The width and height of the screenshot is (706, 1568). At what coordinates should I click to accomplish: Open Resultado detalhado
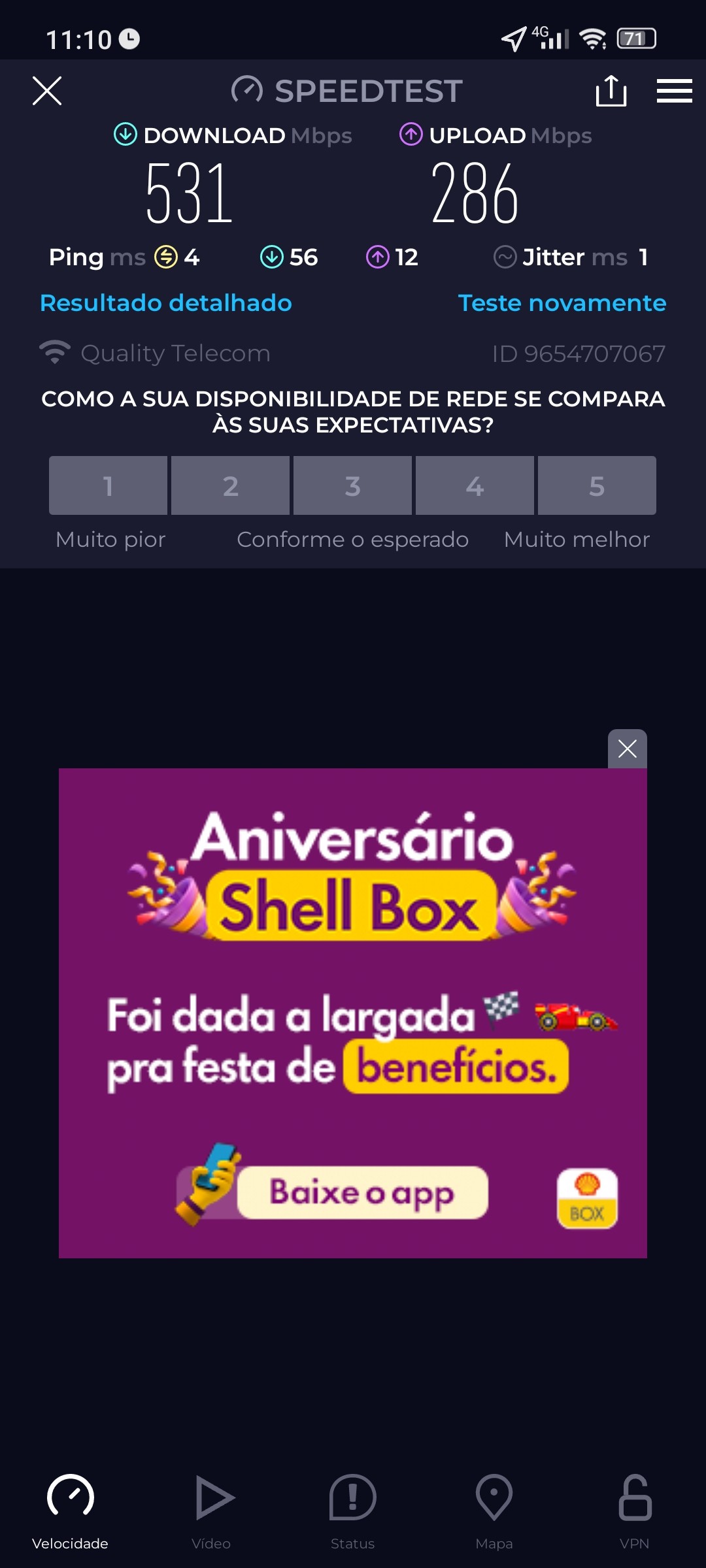pyautogui.click(x=166, y=303)
